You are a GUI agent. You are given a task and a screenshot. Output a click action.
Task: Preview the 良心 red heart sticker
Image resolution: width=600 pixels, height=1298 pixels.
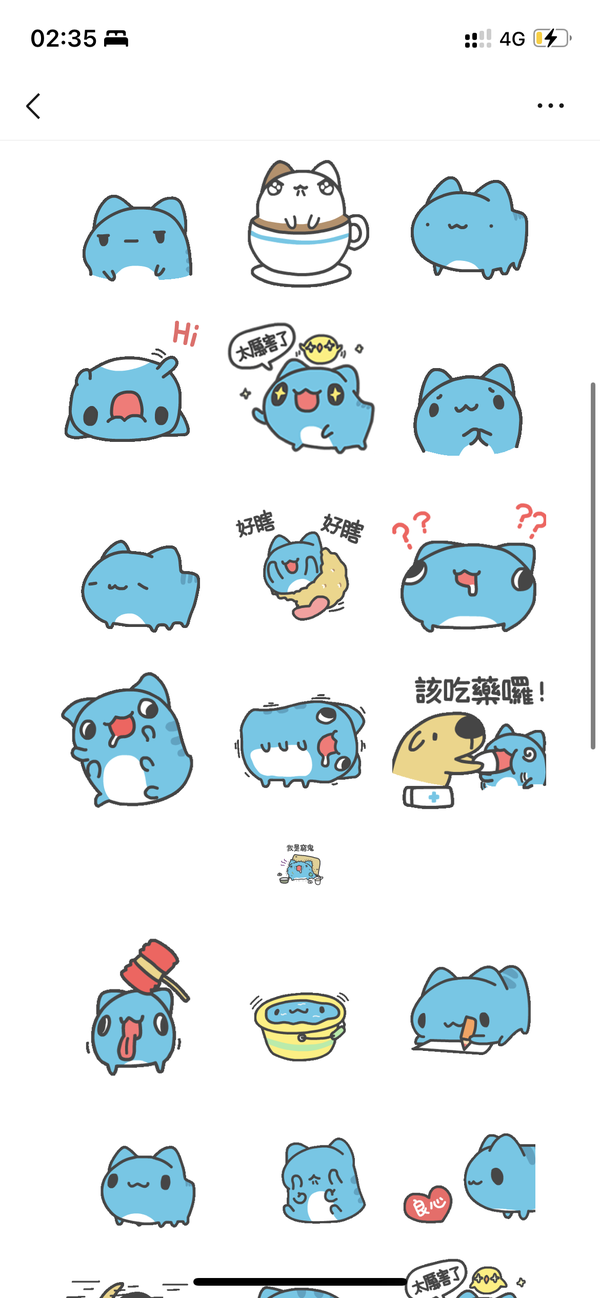[469, 1182]
